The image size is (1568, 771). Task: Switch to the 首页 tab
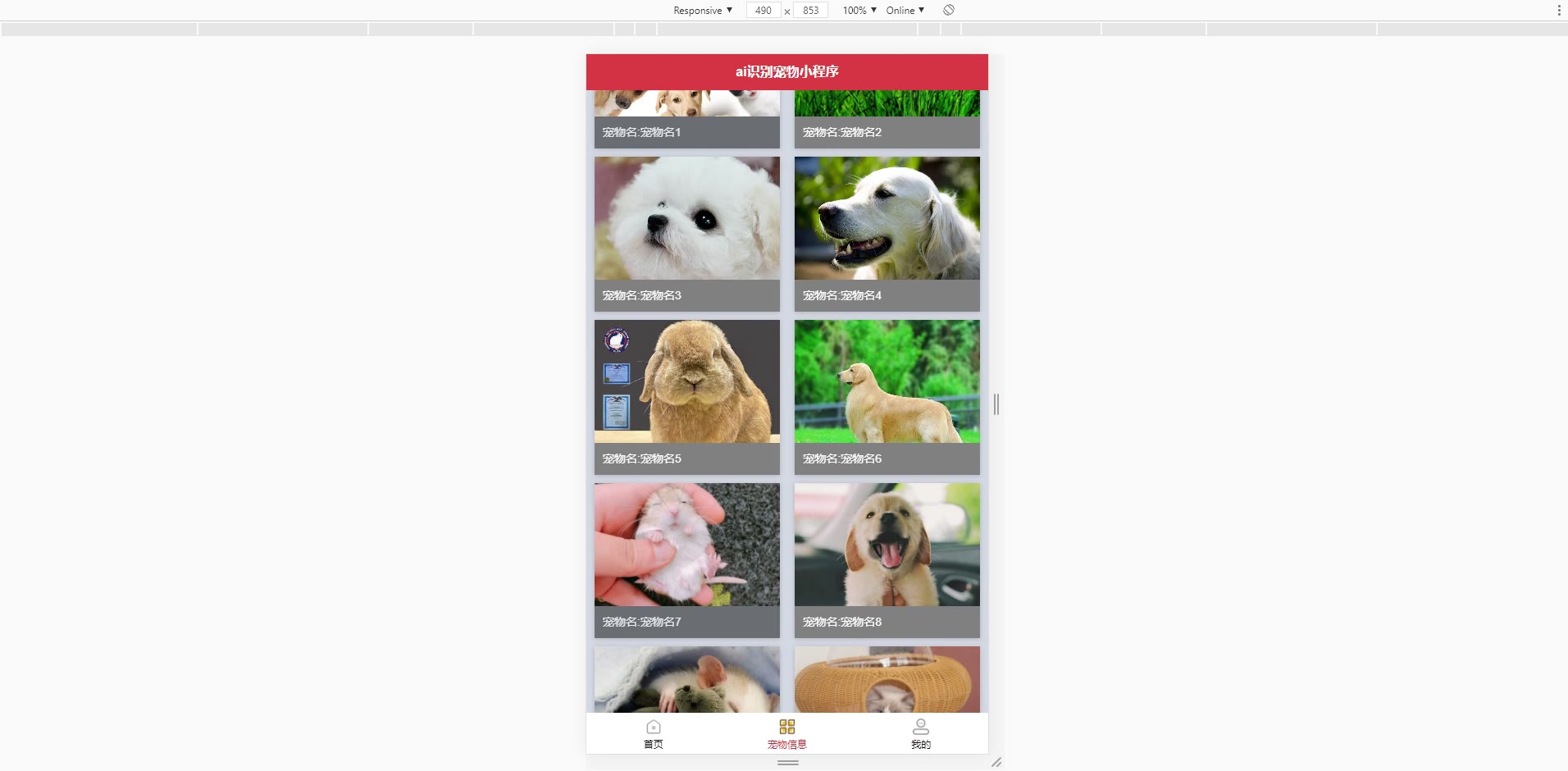(653, 733)
